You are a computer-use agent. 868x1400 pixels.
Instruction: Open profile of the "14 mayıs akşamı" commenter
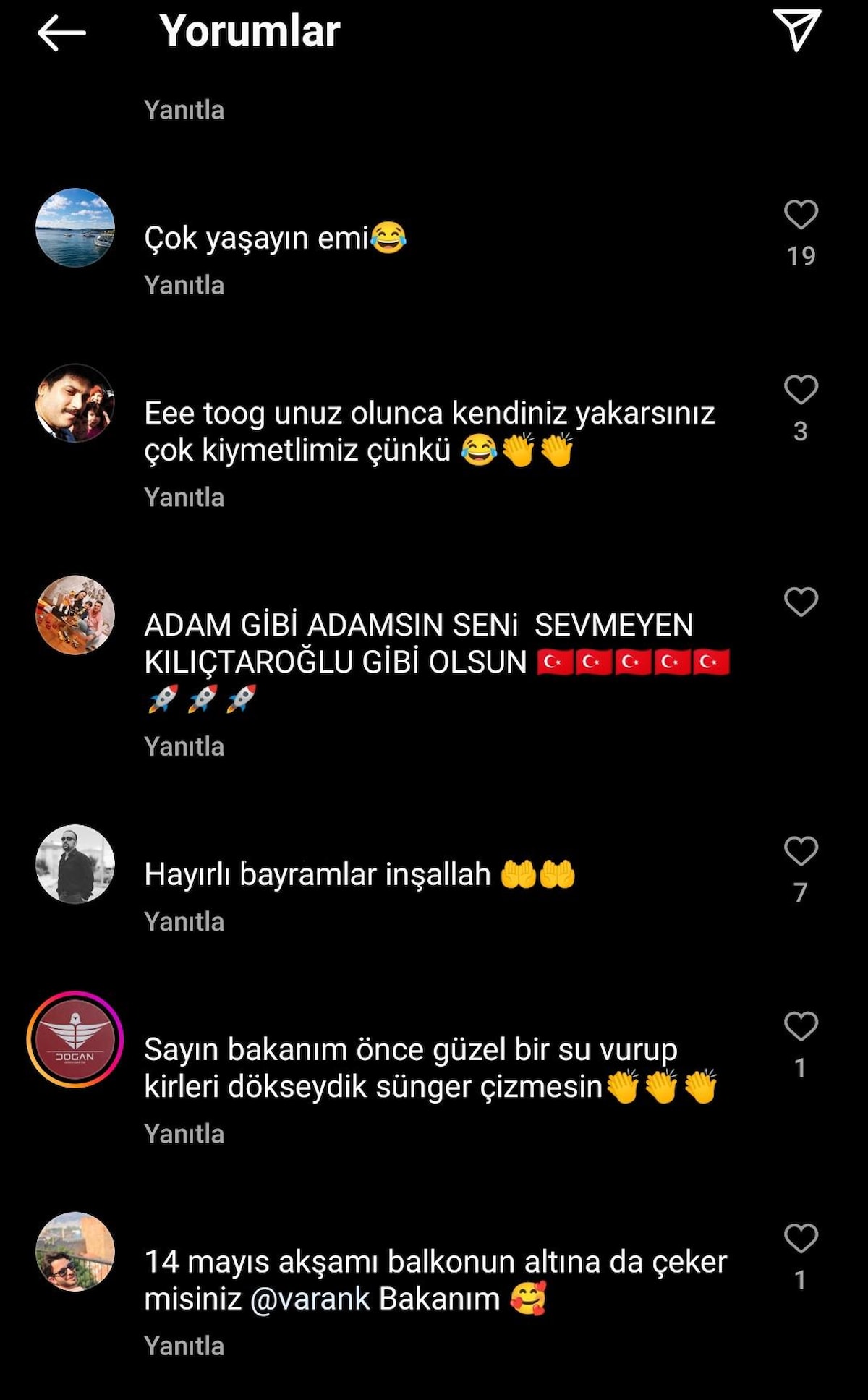pyautogui.click(x=75, y=1252)
